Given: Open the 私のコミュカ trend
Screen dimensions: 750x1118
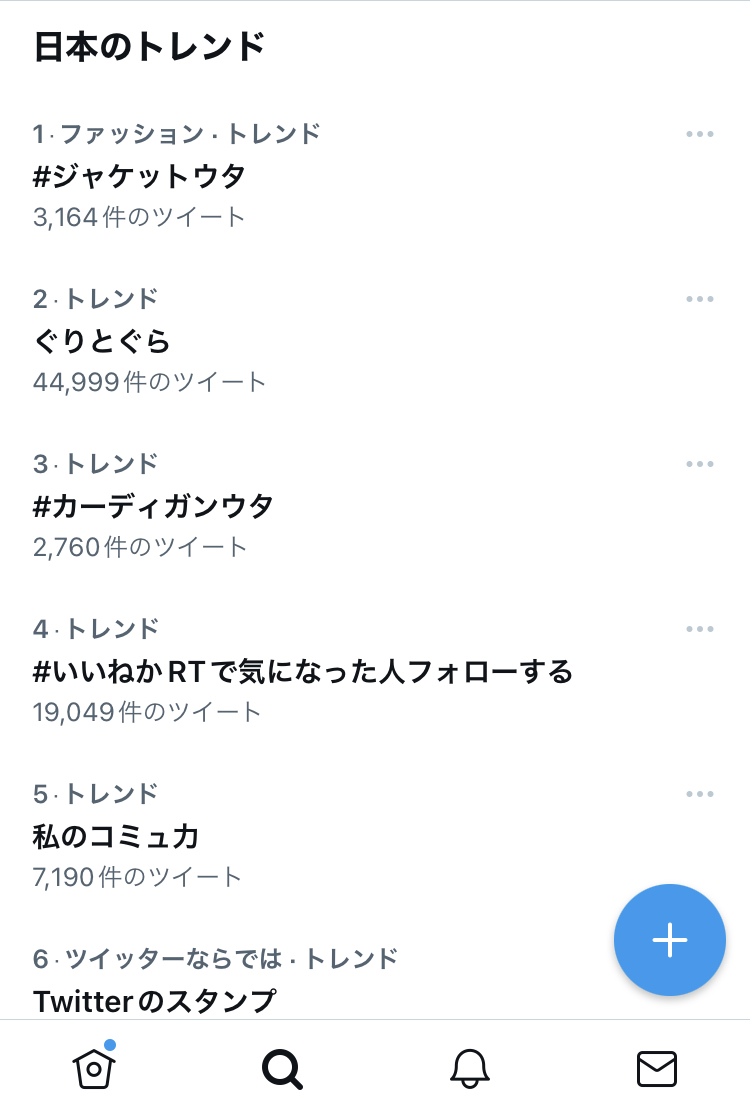Looking at the screenshot, I should (x=116, y=836).
